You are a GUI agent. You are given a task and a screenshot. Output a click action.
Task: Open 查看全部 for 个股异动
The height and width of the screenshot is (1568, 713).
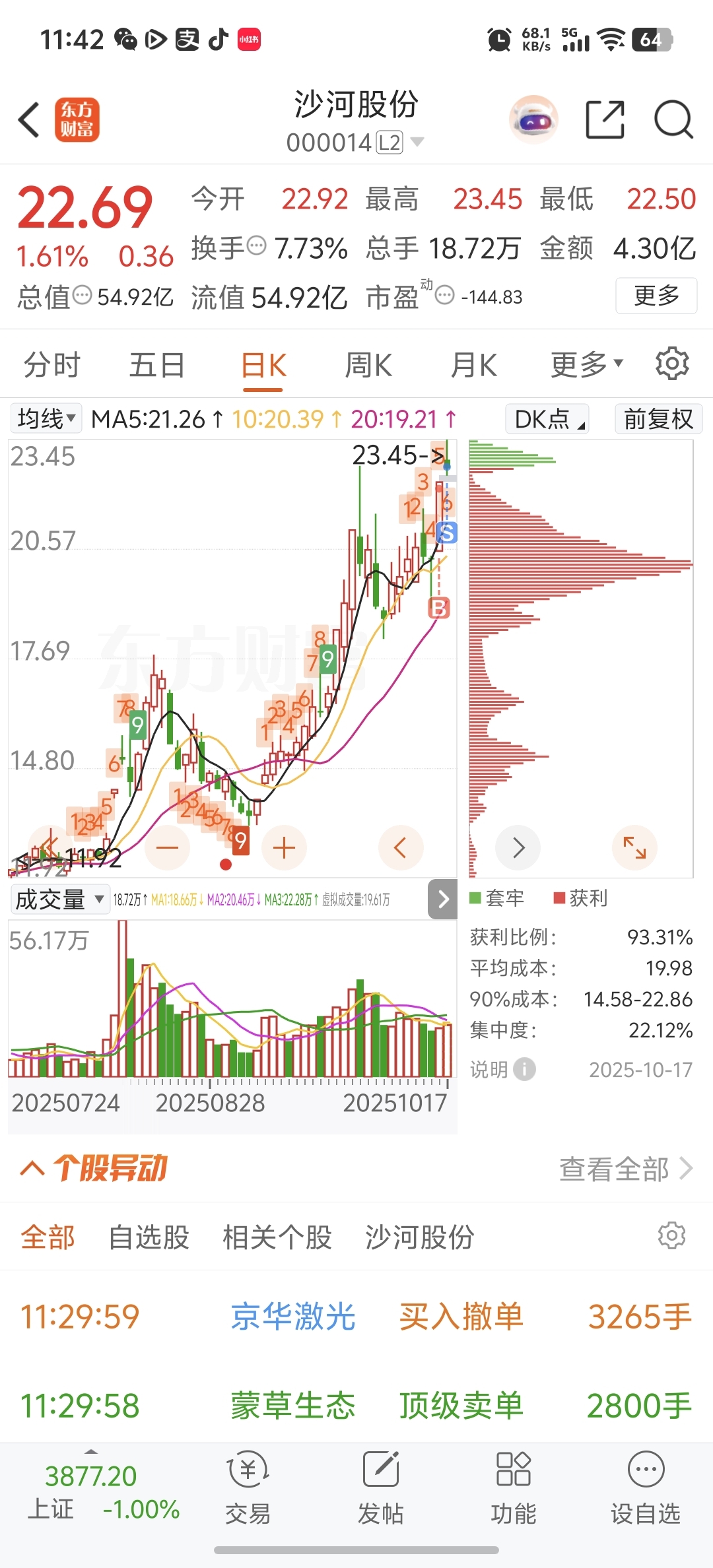point(625,1169)
